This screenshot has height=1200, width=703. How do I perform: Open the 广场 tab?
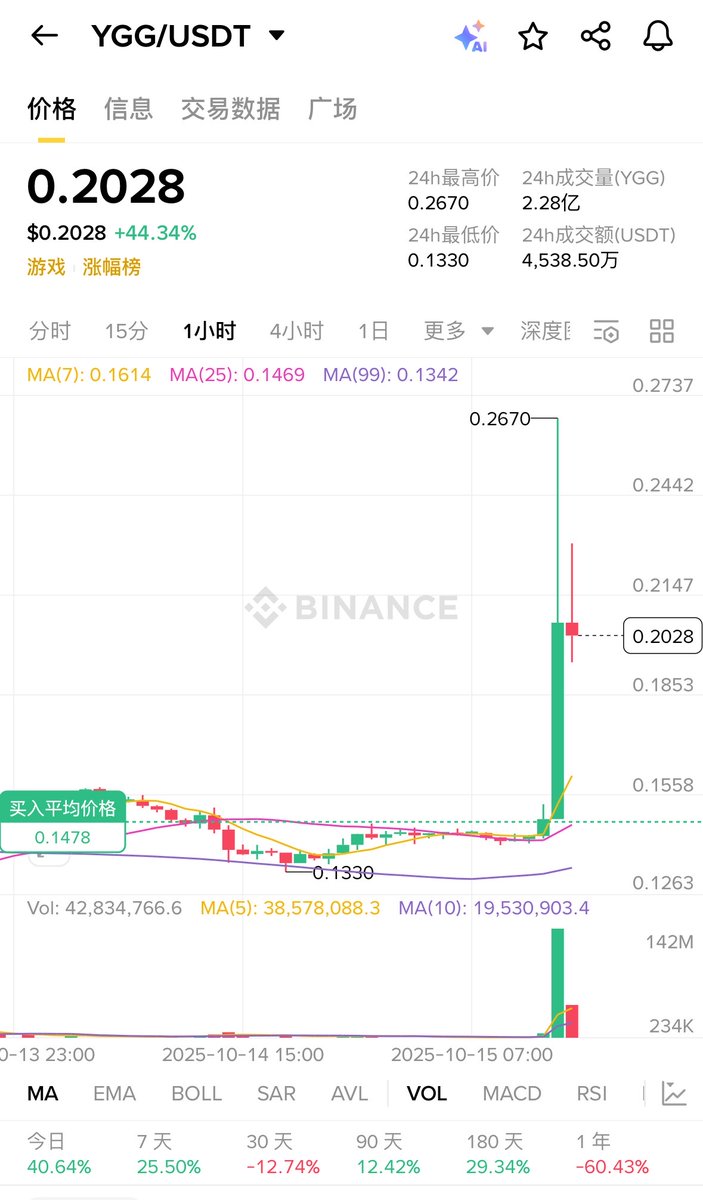pos(332,108)
